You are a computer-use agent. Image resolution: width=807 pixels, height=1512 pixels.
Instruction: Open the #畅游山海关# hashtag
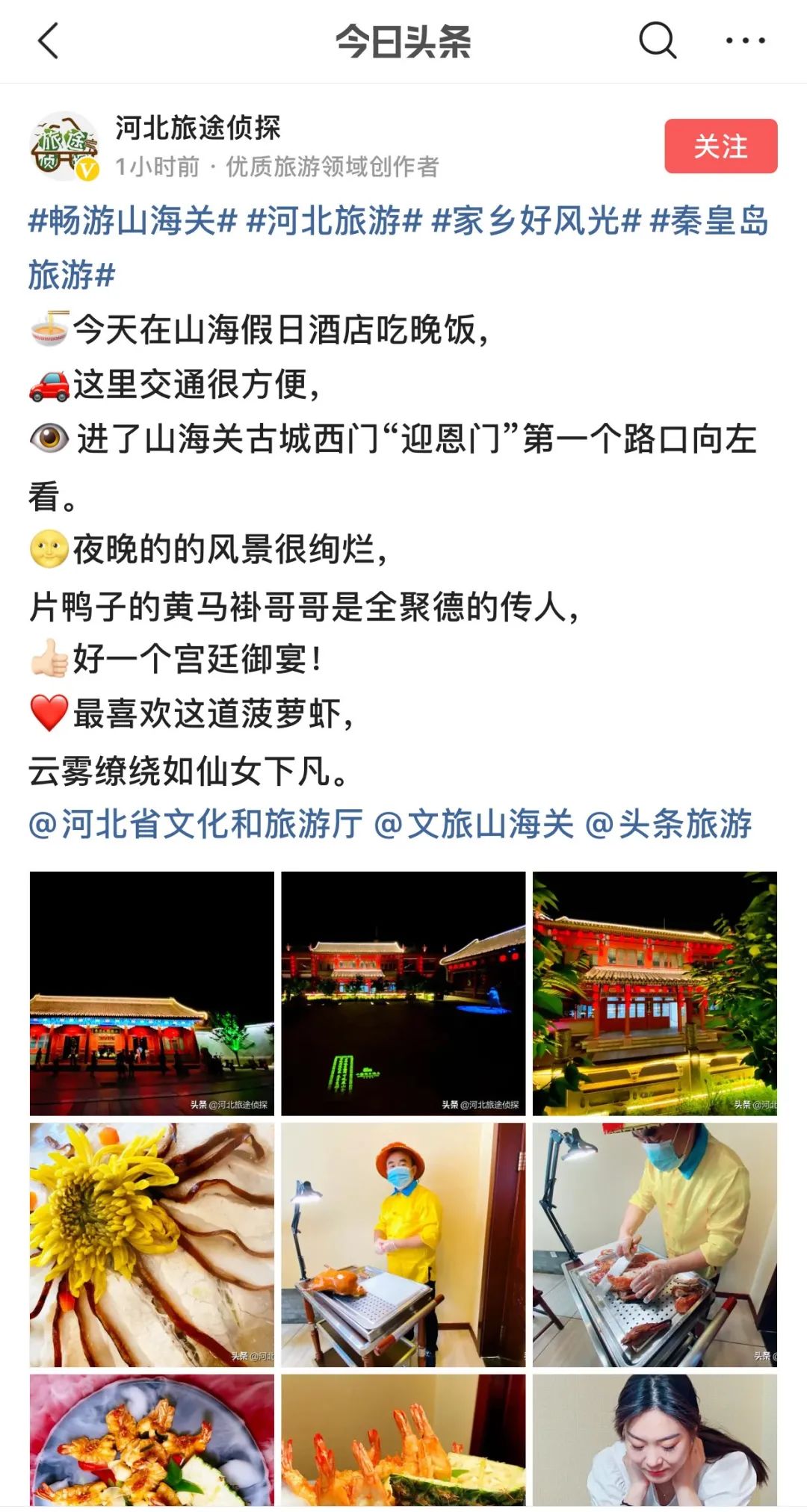[133, 221]
